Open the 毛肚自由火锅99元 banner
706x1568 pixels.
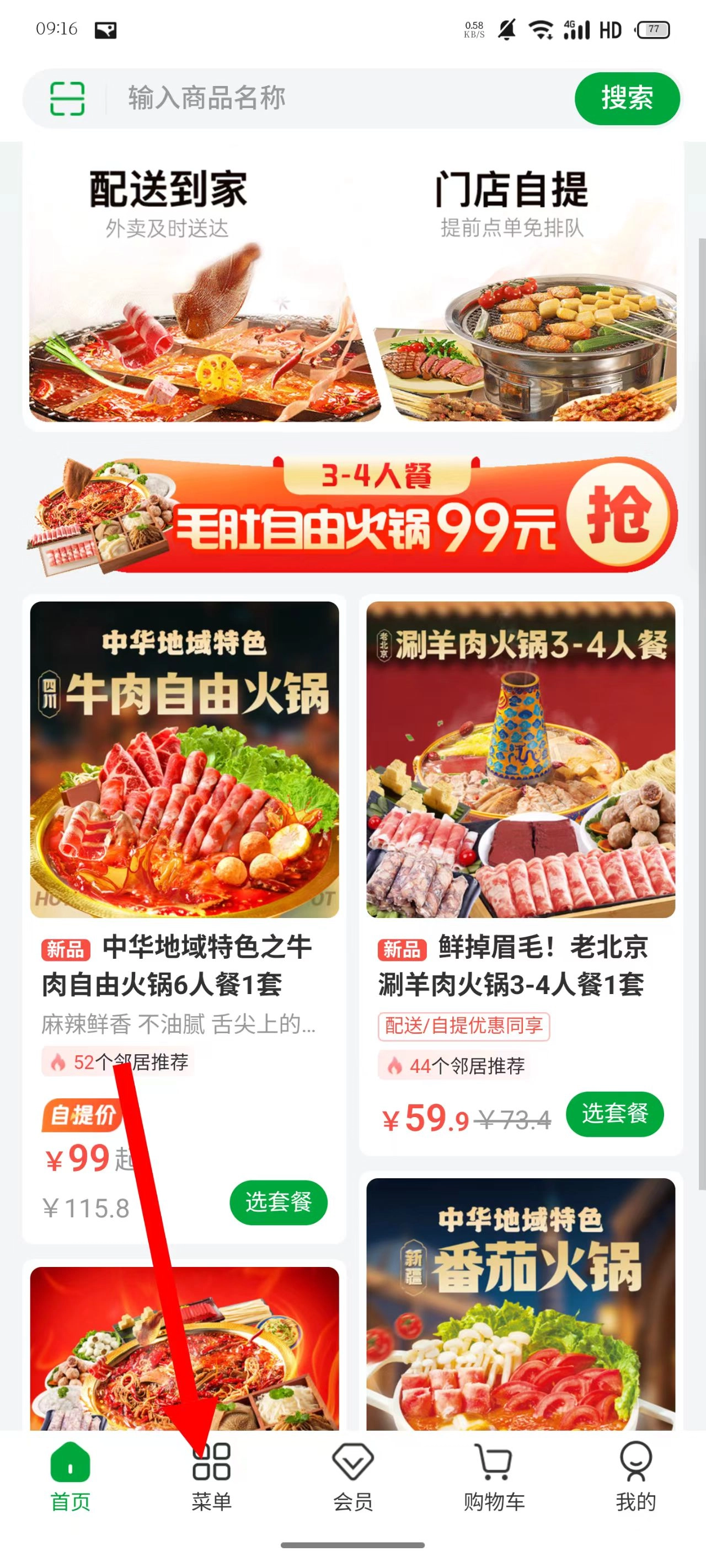[x=352, y=515]
